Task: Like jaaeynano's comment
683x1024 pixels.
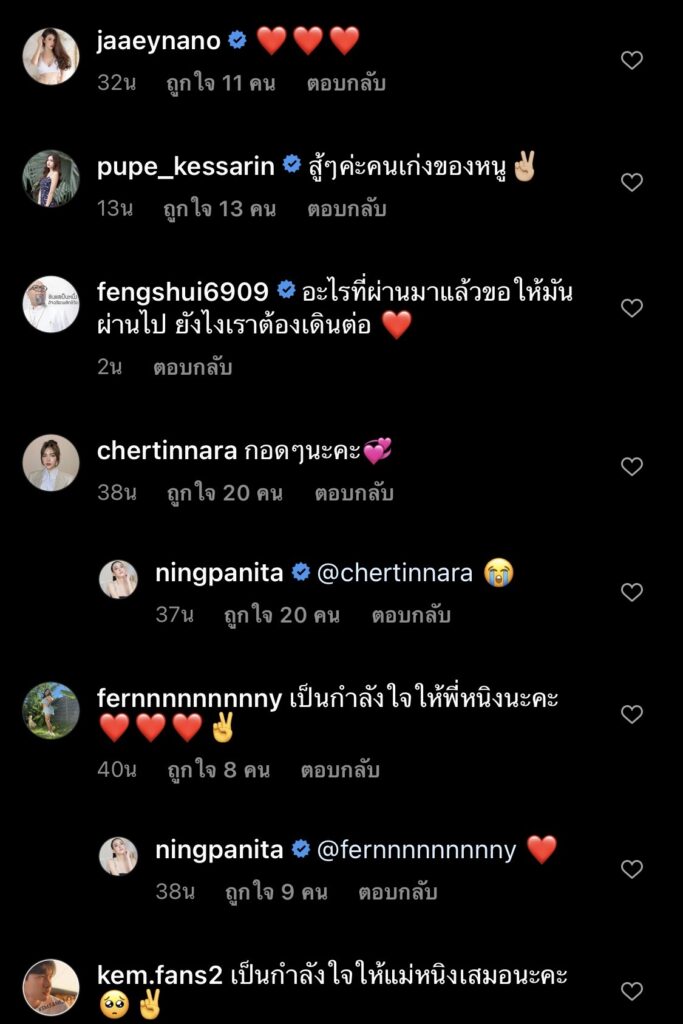Action: tap(632, 60)
